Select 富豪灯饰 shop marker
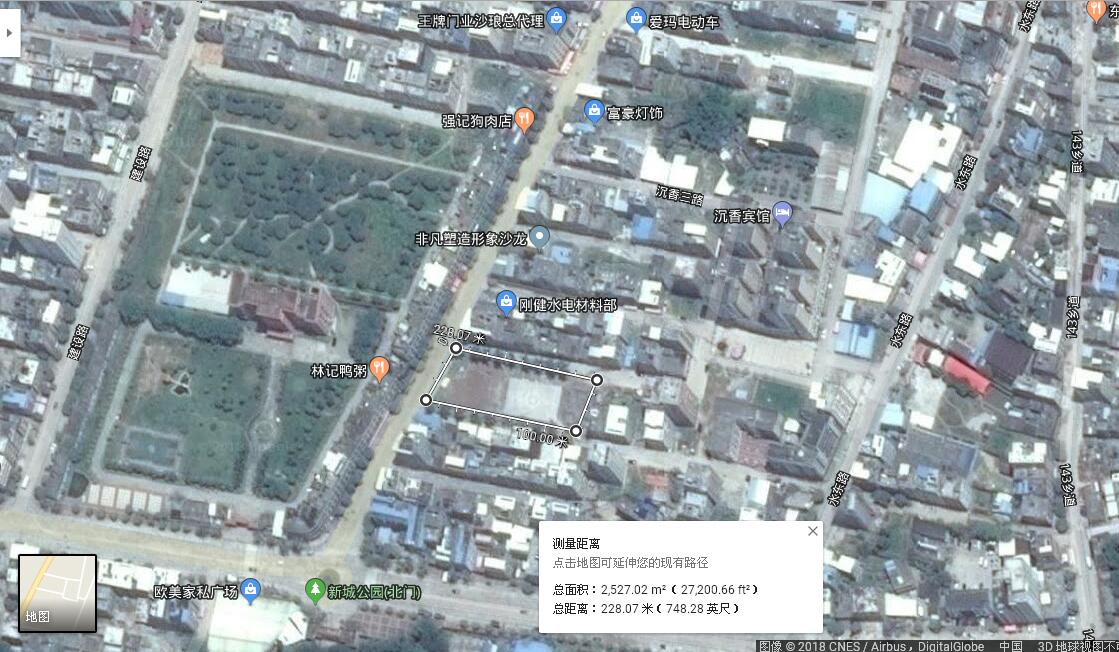Image resolution: width=1119 pixels, height=652 pixels. (594, 112)
